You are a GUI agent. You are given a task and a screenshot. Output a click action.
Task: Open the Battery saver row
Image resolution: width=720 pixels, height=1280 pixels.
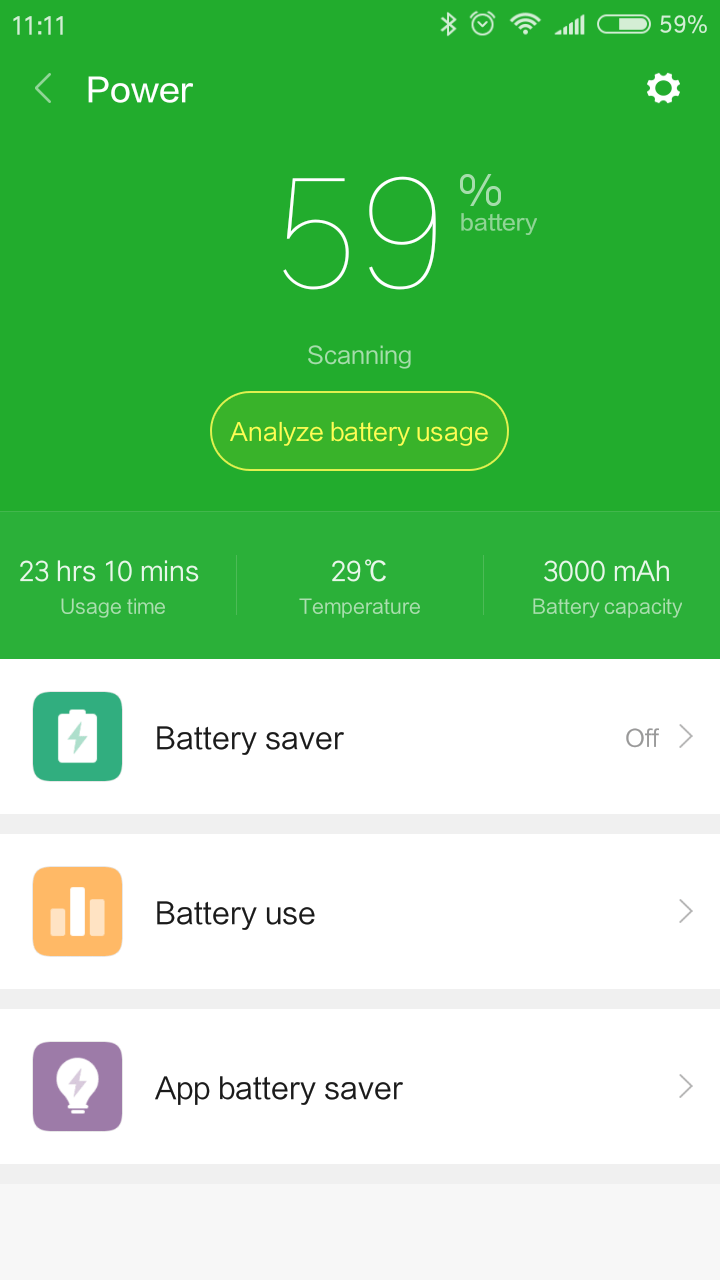point(360,737)
